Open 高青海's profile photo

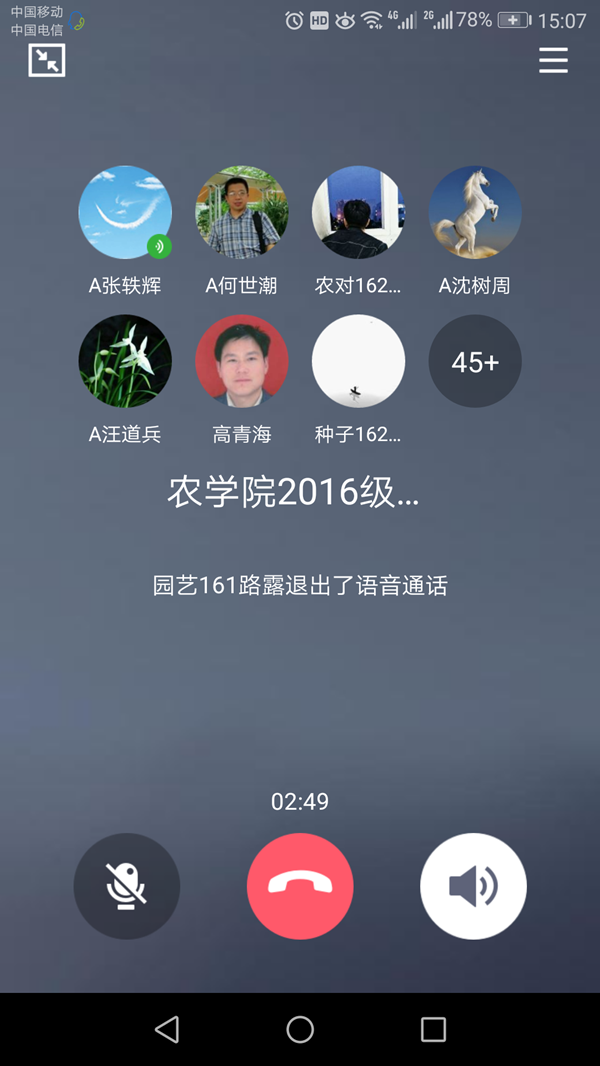coord(242,361)
